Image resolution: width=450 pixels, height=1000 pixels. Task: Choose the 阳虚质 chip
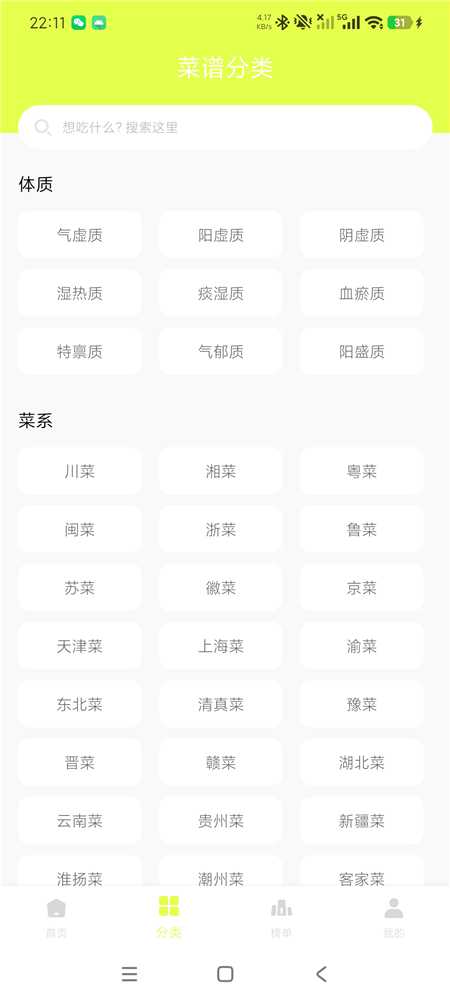point(221,235)
